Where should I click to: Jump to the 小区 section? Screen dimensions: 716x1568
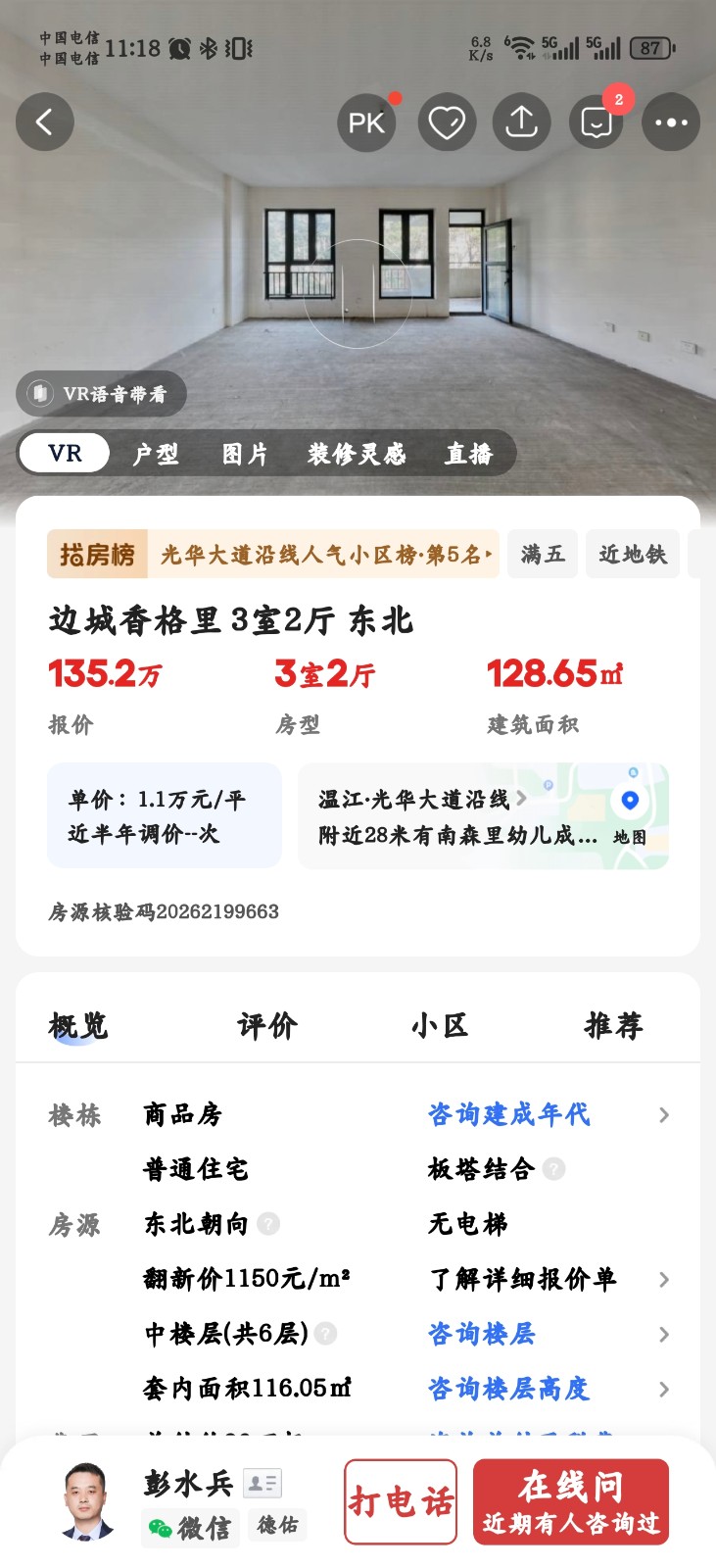[440, 1026]
